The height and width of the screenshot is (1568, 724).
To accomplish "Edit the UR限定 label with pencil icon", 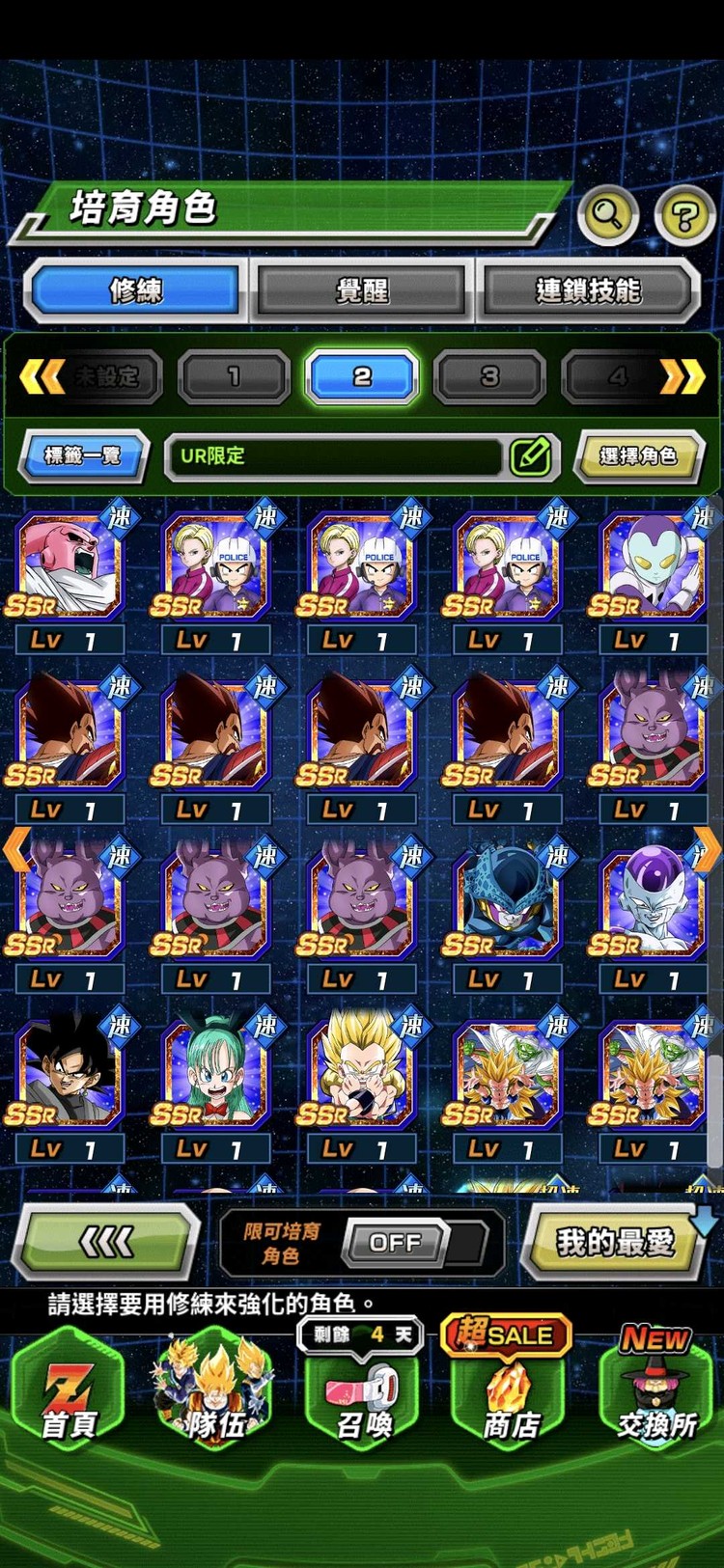I will (x=530, y=456).
